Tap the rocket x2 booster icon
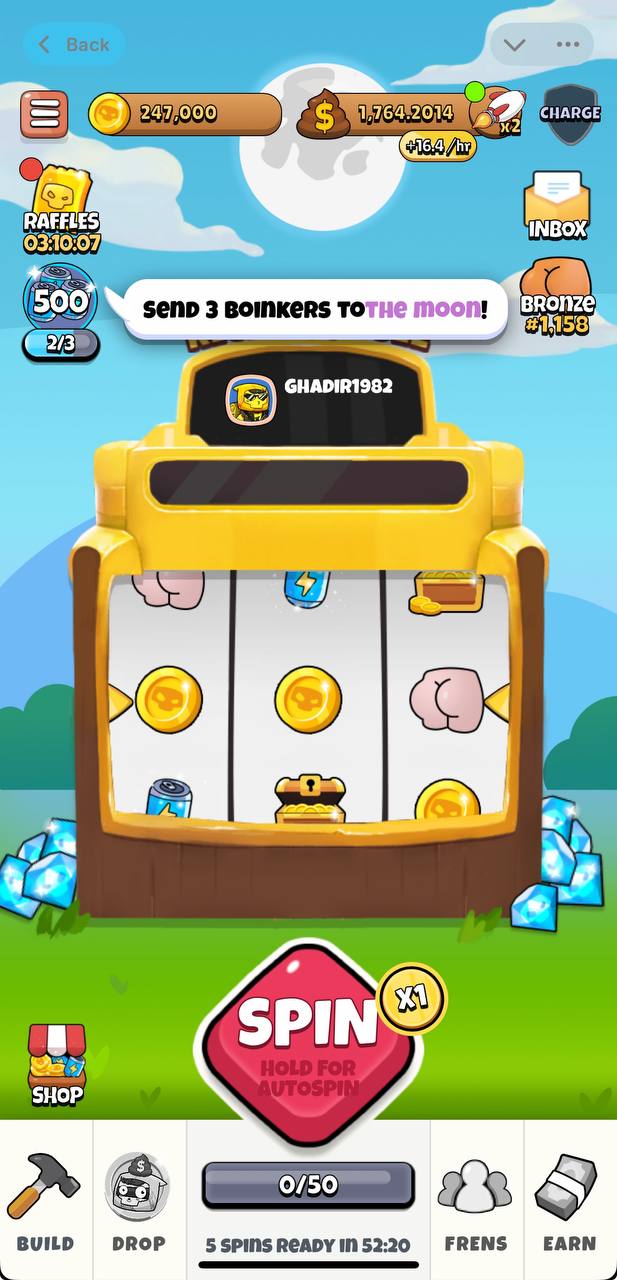This screenshot has height=1280, width=617. (x=499, y=110)
